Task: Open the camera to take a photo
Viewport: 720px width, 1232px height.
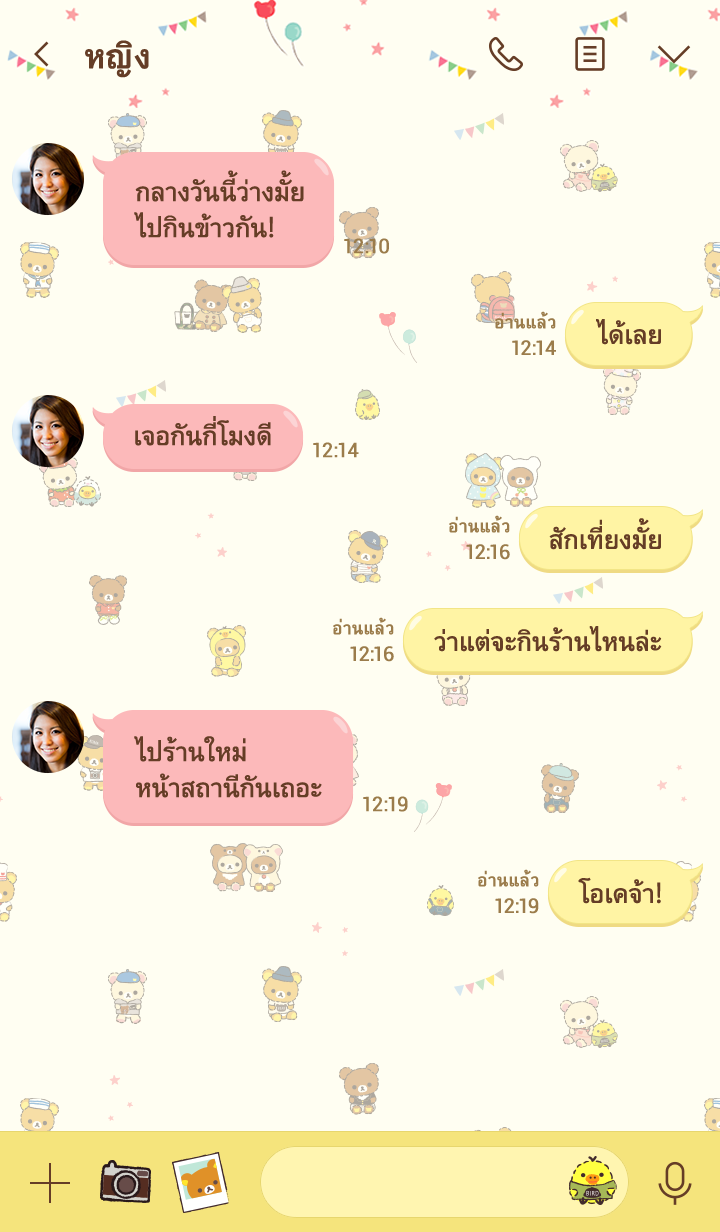Action: pos(125,1183)
